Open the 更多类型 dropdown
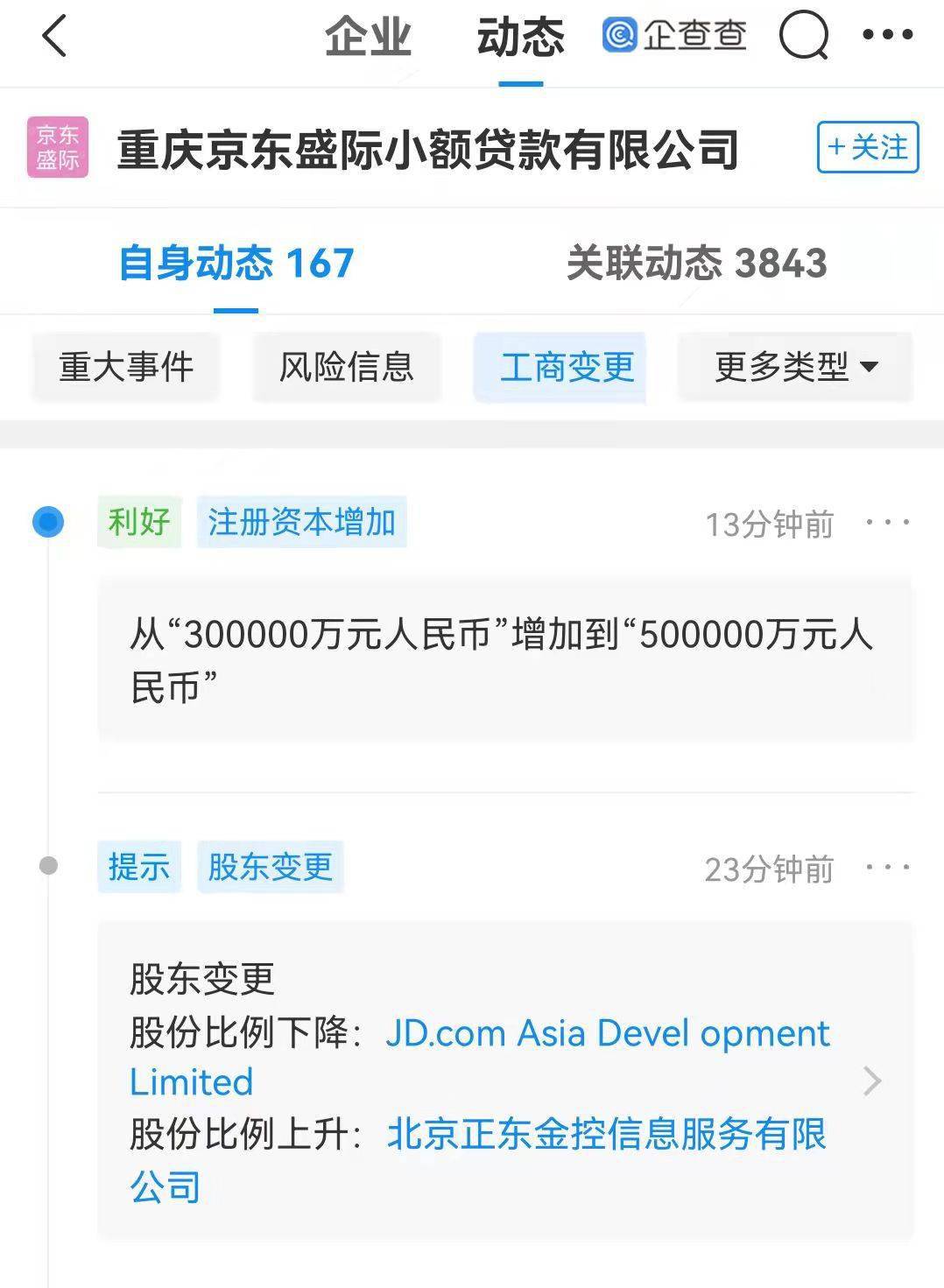 click(793, 368)
